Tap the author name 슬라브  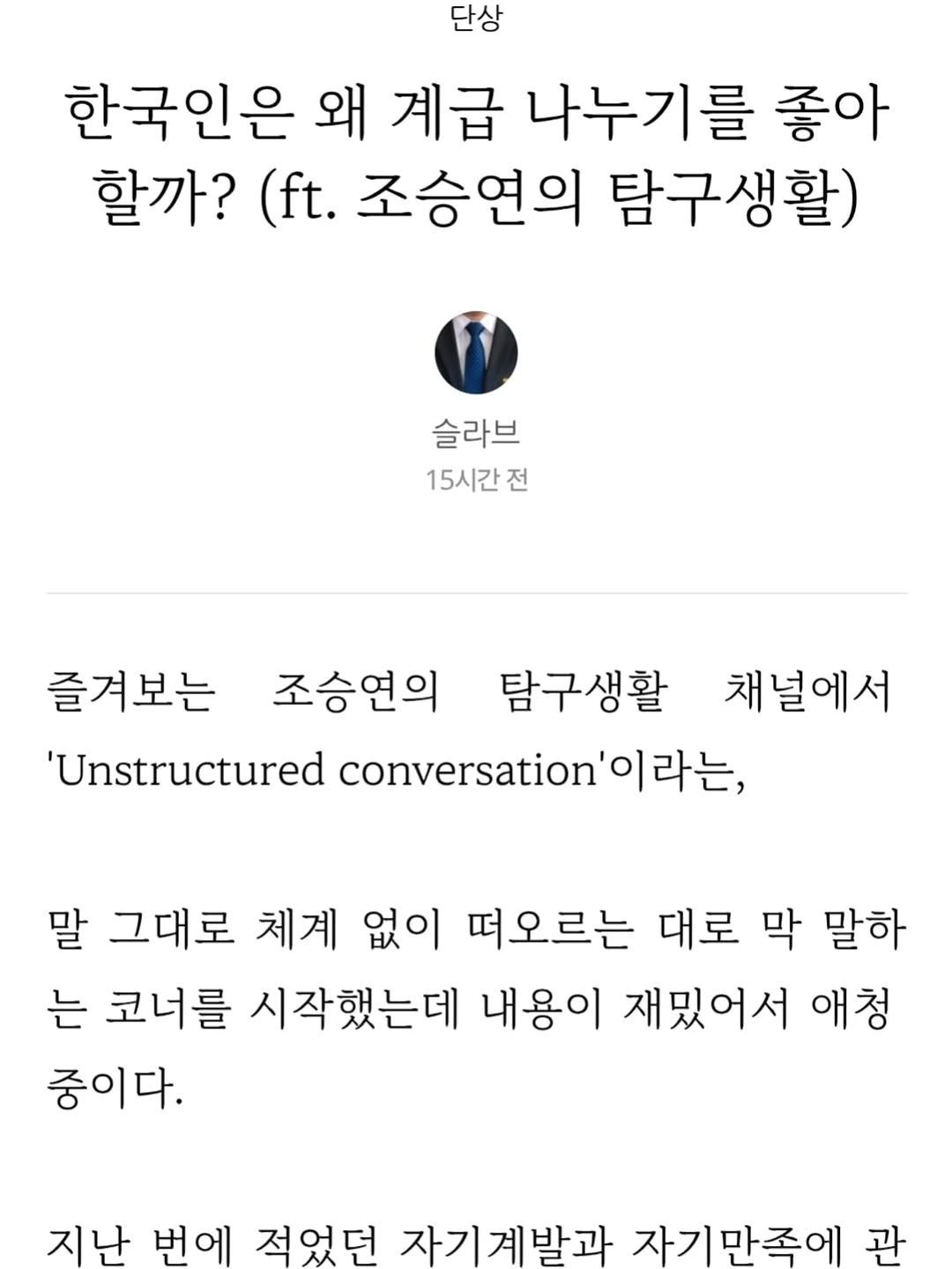[x=476, y=433]
